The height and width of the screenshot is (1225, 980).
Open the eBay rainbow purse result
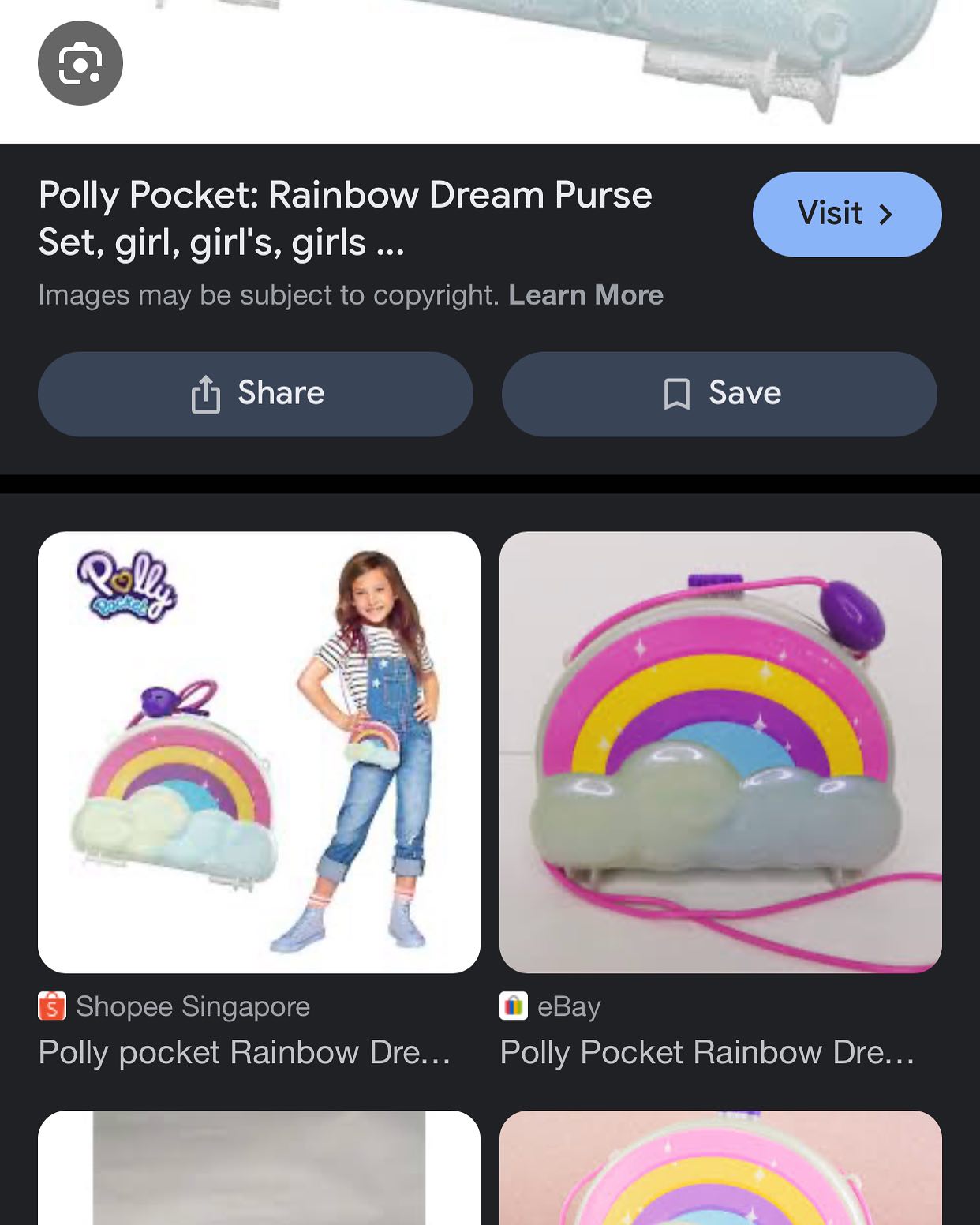point(720,751)
